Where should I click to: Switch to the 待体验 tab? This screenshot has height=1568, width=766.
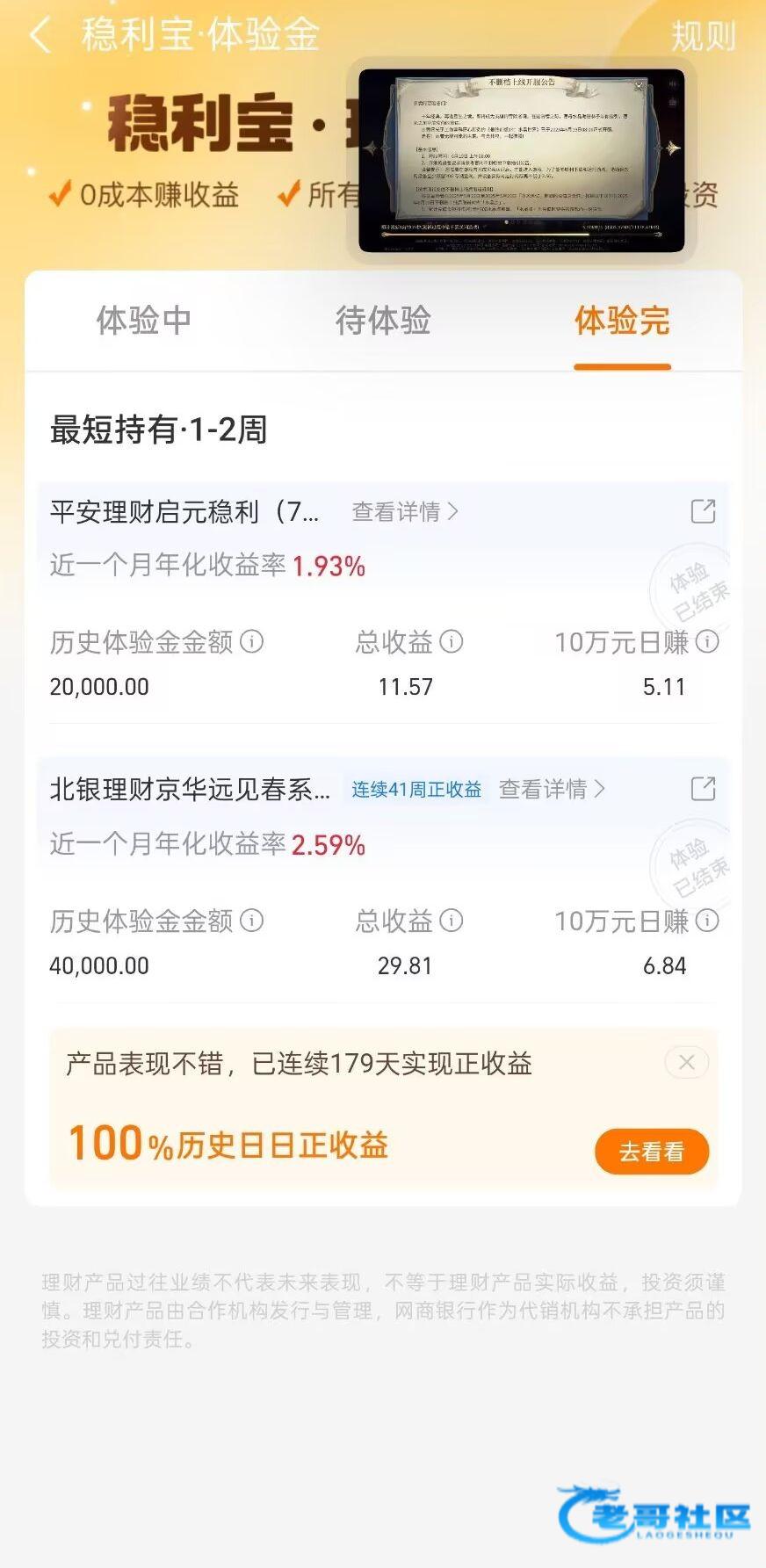(383, 321)
